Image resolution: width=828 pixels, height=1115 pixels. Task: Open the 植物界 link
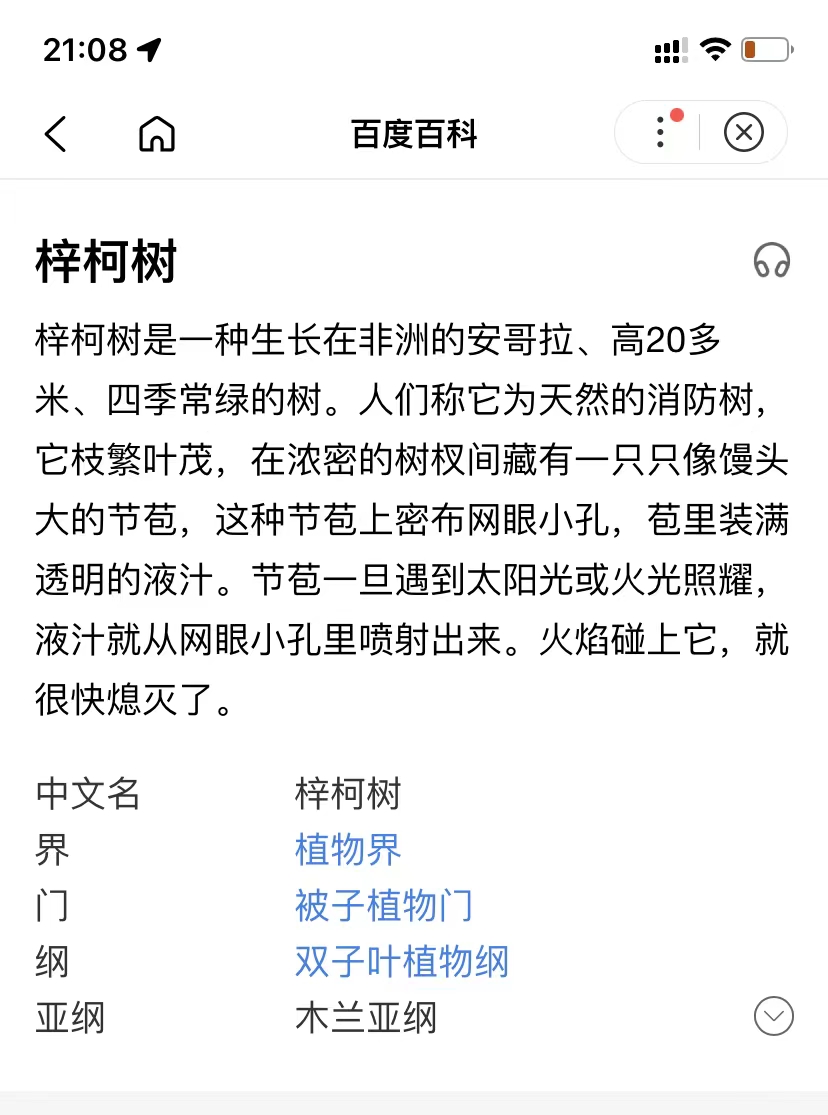[x=347, y=849]
